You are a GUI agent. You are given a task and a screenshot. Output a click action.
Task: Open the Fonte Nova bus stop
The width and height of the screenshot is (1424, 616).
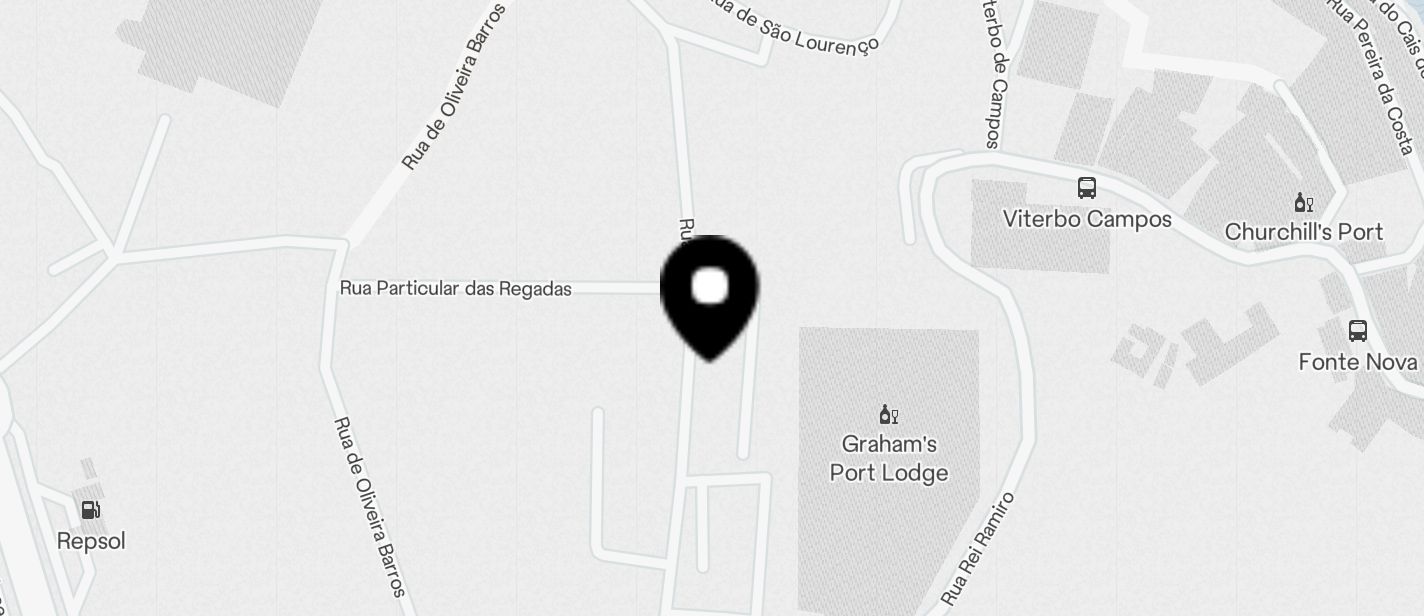coord(1358,331)
